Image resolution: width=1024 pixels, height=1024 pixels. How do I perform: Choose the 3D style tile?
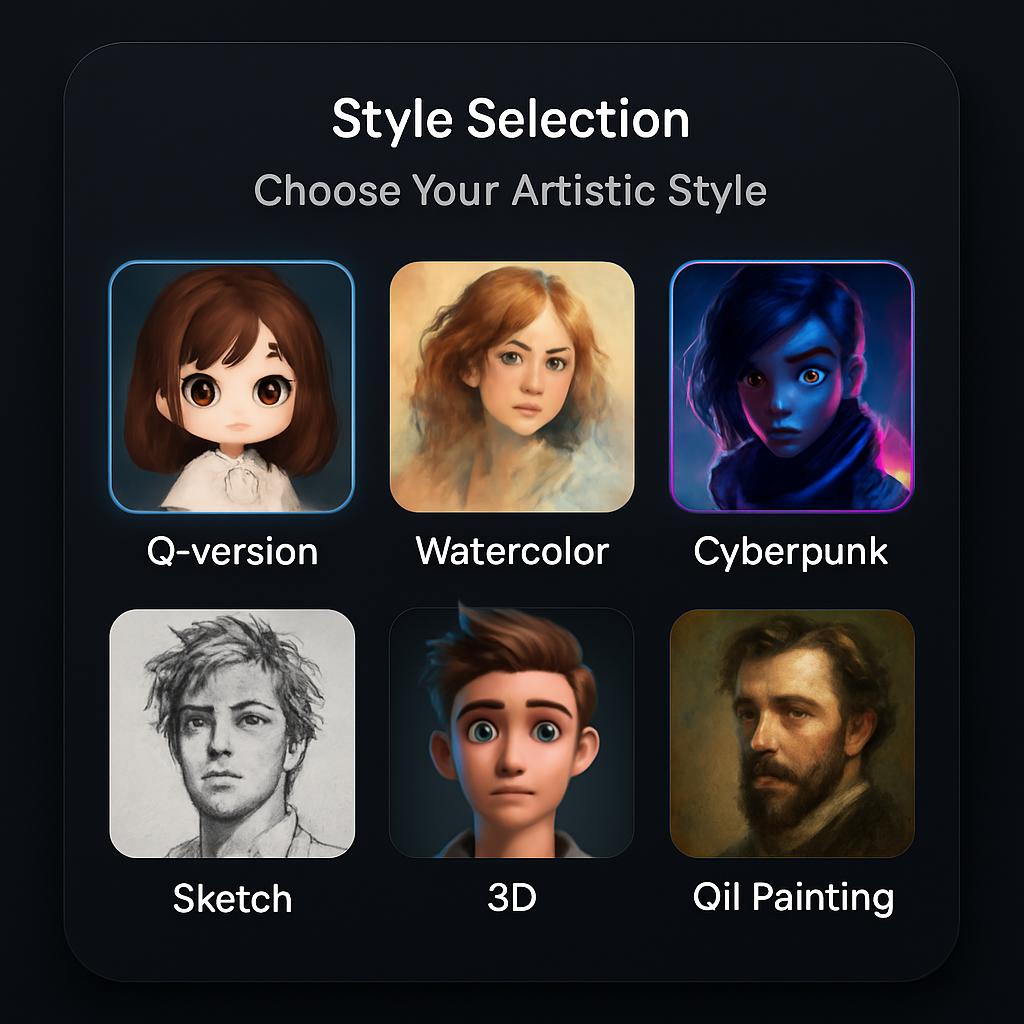(x=511, y=733)
